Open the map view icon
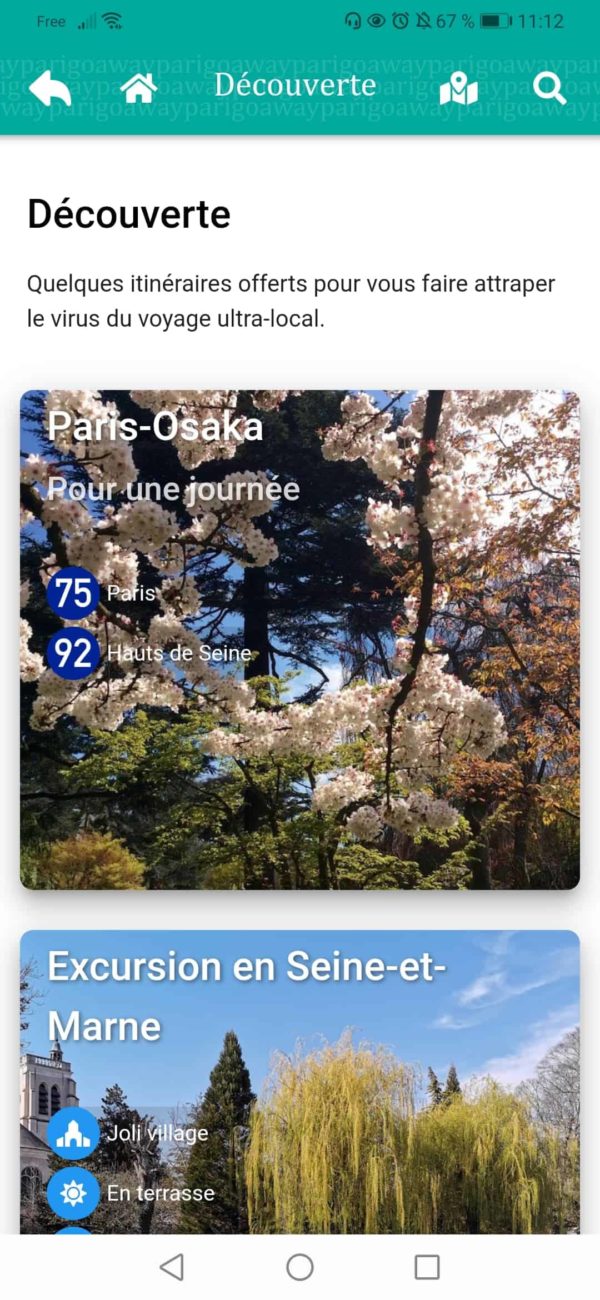This screenshot has height=1300, width=600. click(x=459, y=88)
